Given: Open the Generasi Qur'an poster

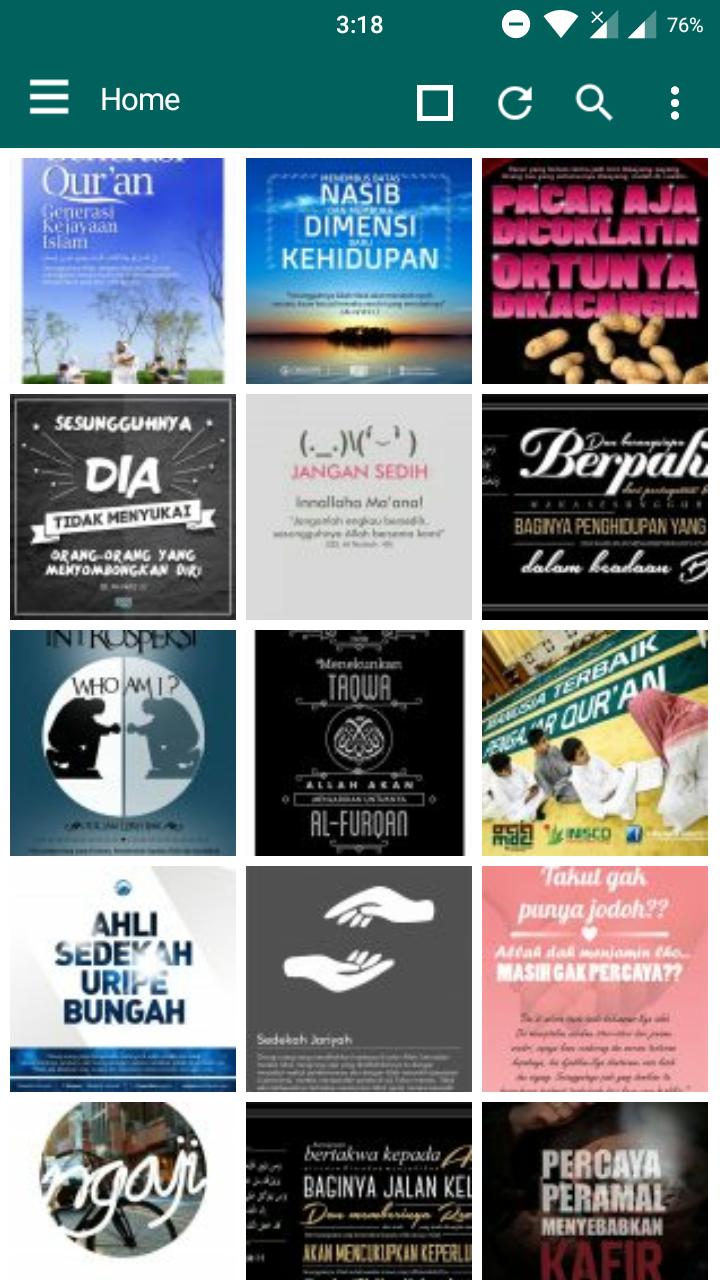Looking at the screenshot, I should [123, 270].
